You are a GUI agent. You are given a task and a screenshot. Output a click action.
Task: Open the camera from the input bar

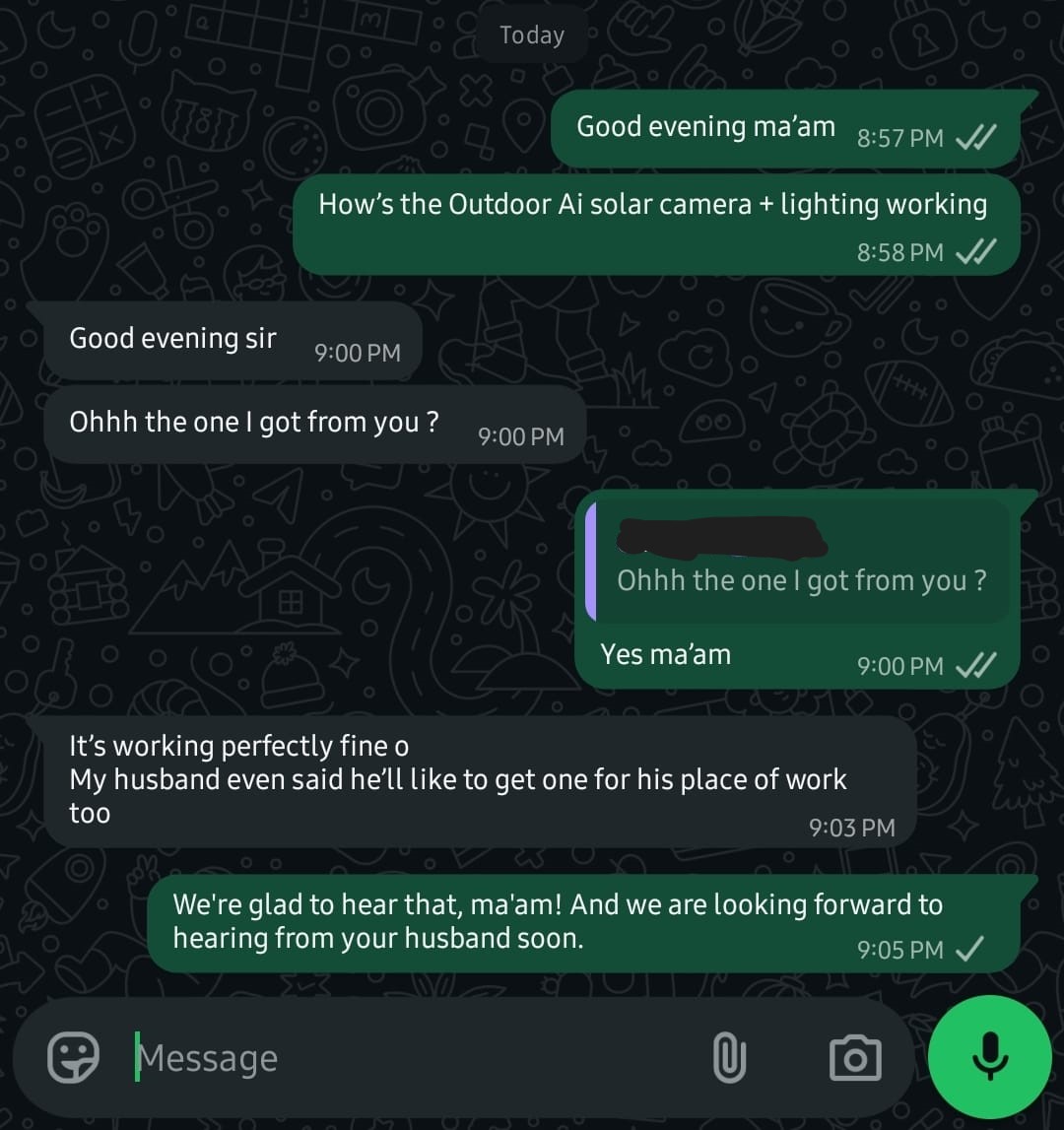click(x=855, y=1058)
